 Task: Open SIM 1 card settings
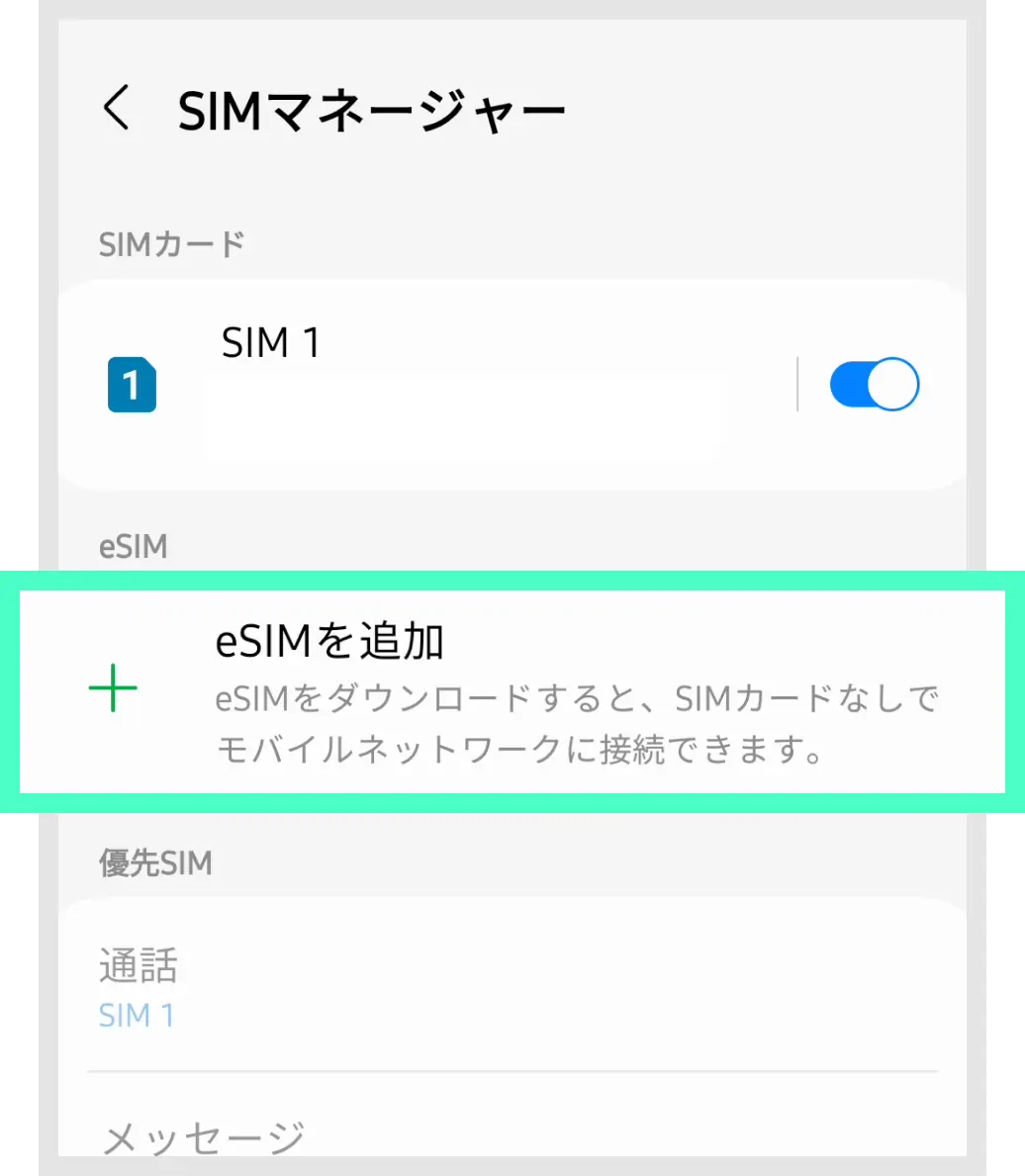coord(425,384)
